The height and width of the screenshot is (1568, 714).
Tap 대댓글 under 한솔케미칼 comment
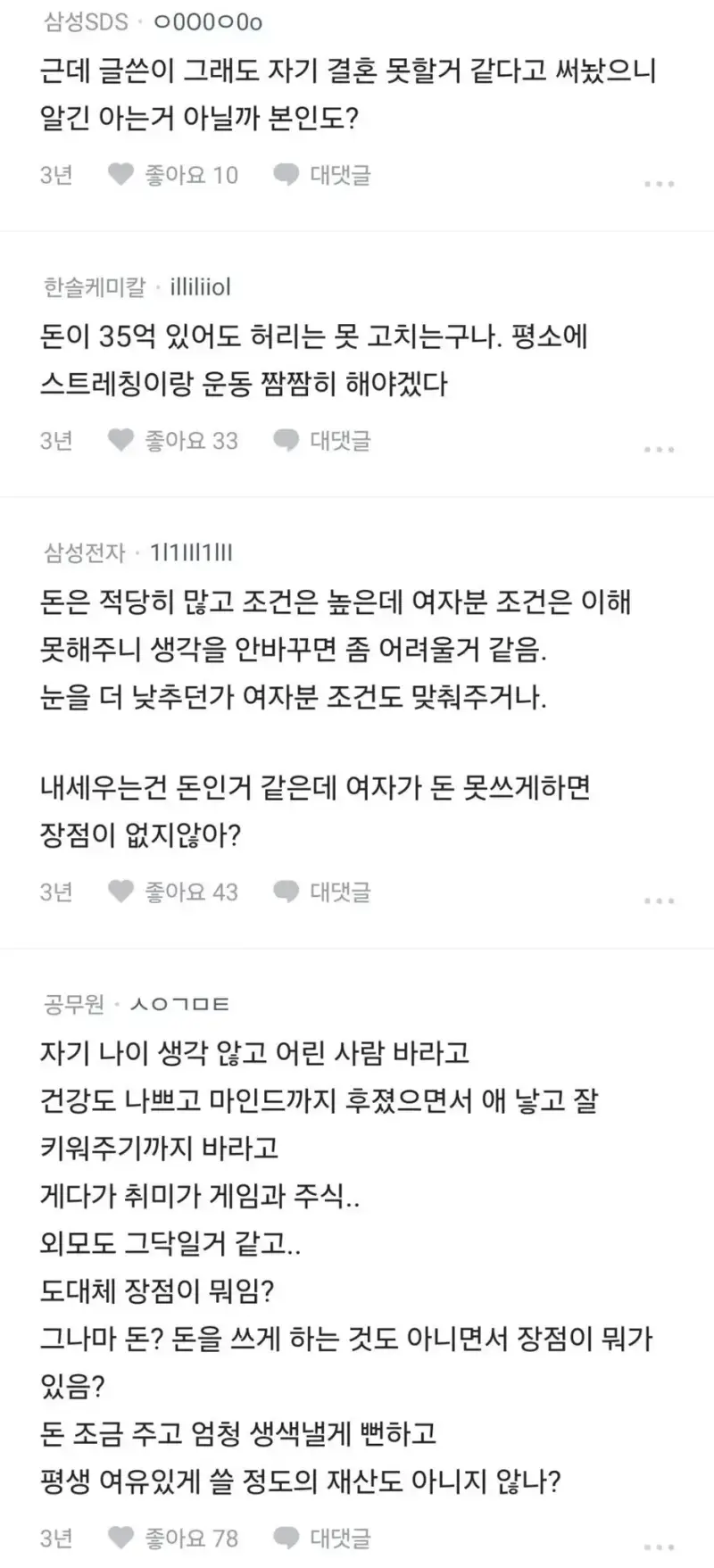coord(321,440)
